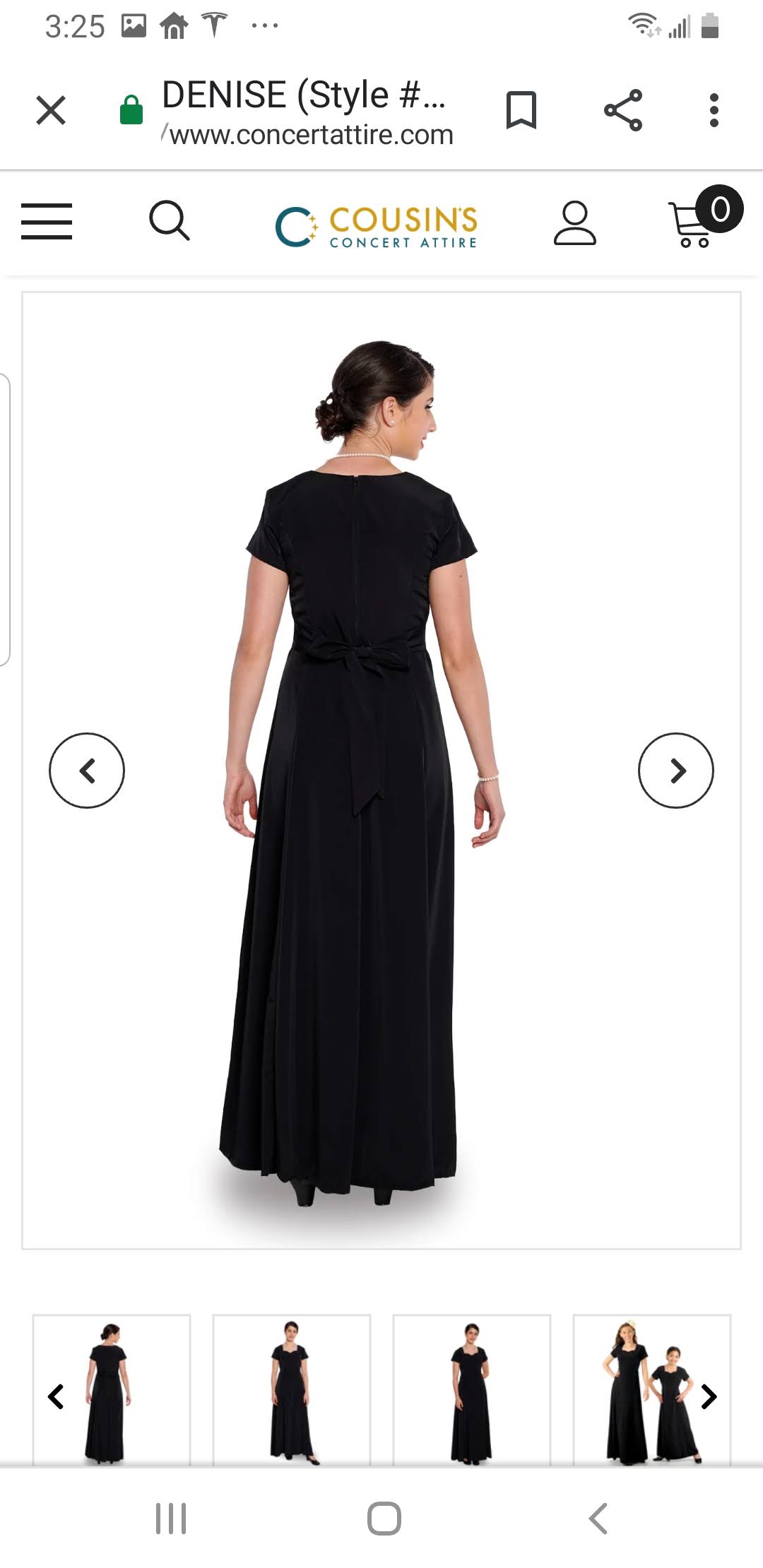763x1568 pixels.
Task: Go to Cousin's Concert Attire homepage logo
Action: [x=377, y=226]
